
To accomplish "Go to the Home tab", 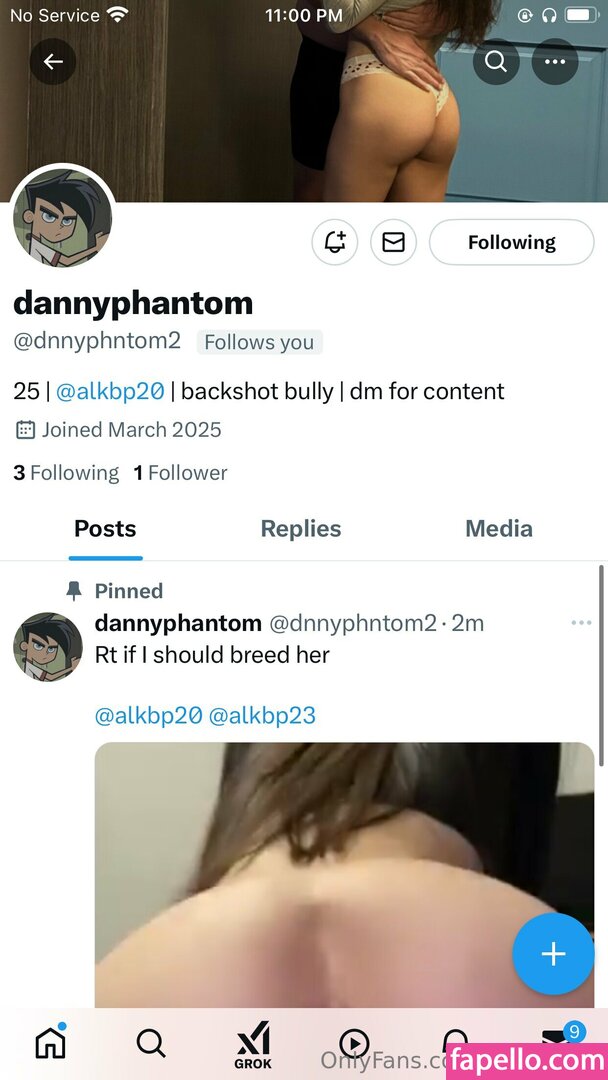I will [50, 1043].
